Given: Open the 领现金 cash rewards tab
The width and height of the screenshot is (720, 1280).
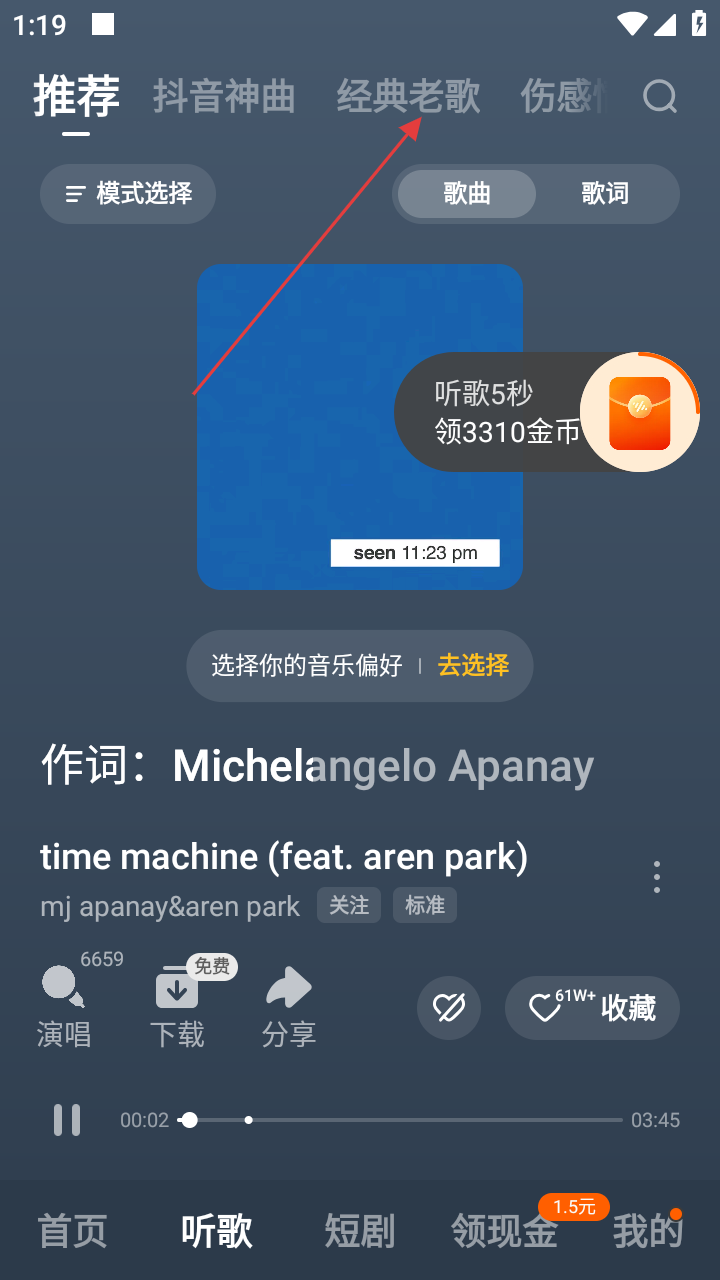Looking at the screenshot, I should pos(504,1232).
